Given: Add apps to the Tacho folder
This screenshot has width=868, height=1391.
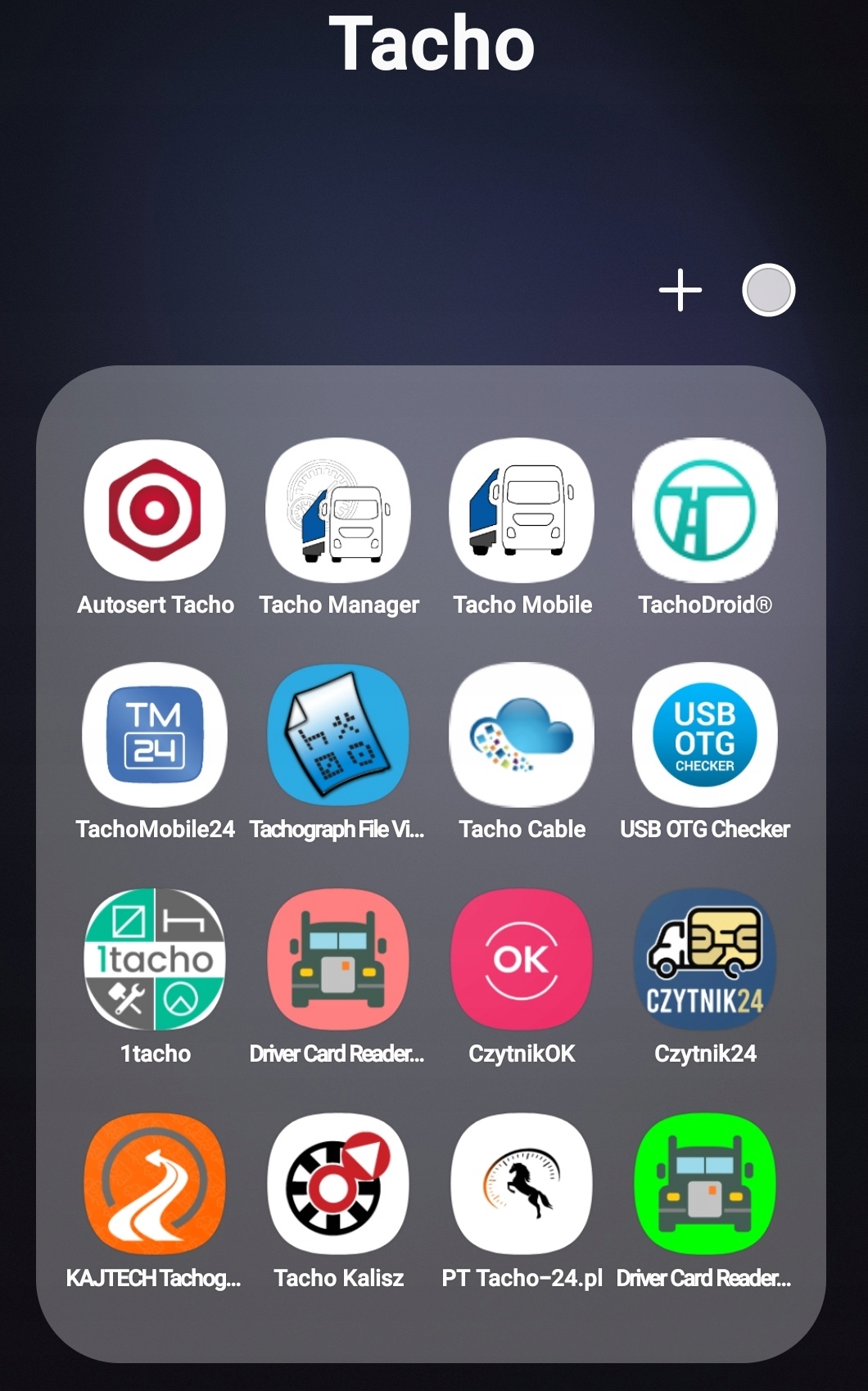Looking at the screenshot, I should [x=680, y=291].
